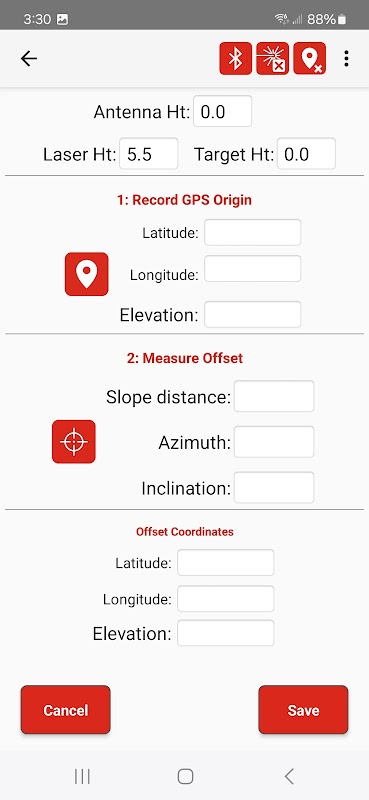The image size is (369, 800).
Task: Record GPS origin with the pin button
Action: click(x=86, y=274)
